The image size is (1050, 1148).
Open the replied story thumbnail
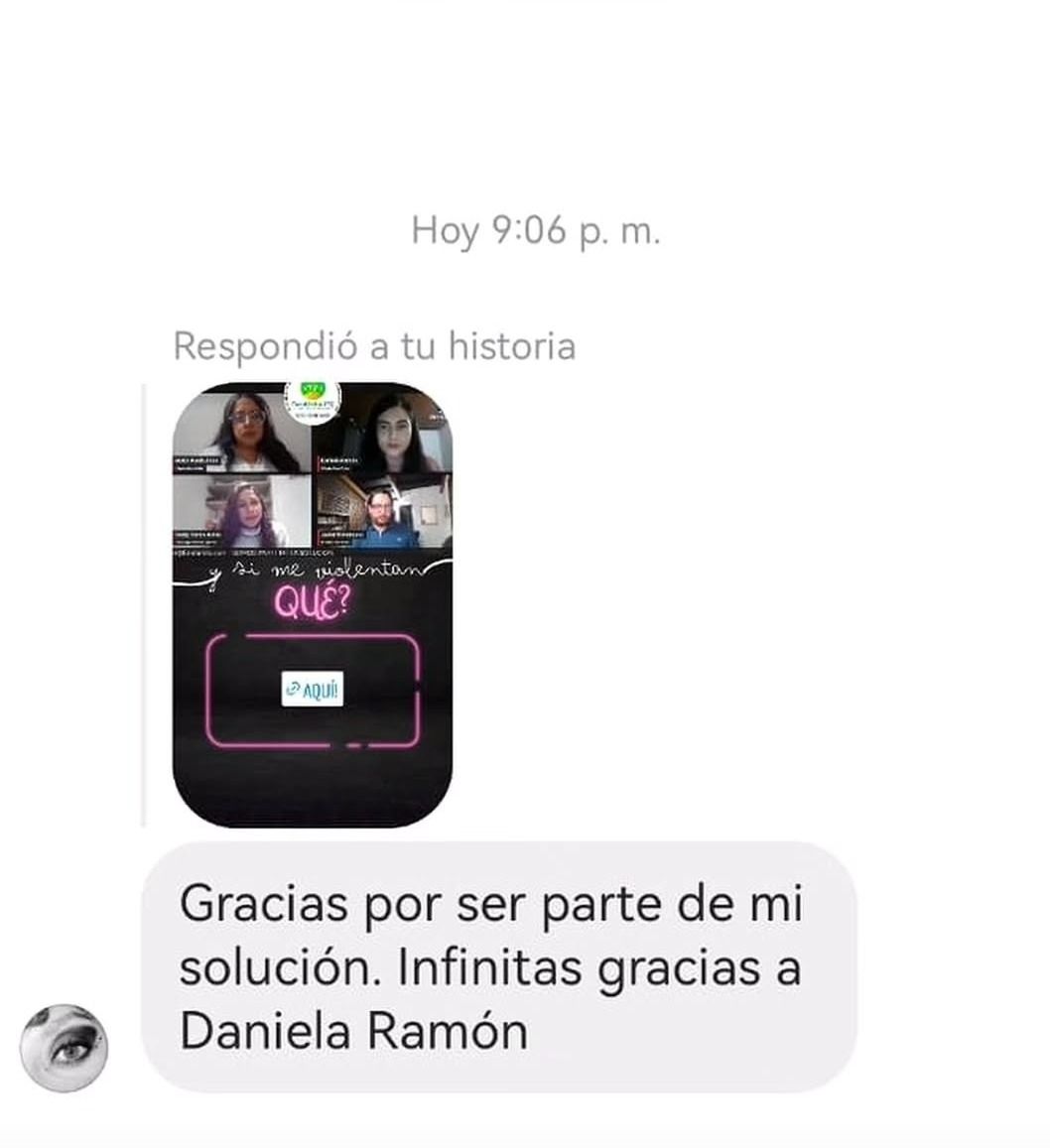pyautogui.click(x=312, y=603)
